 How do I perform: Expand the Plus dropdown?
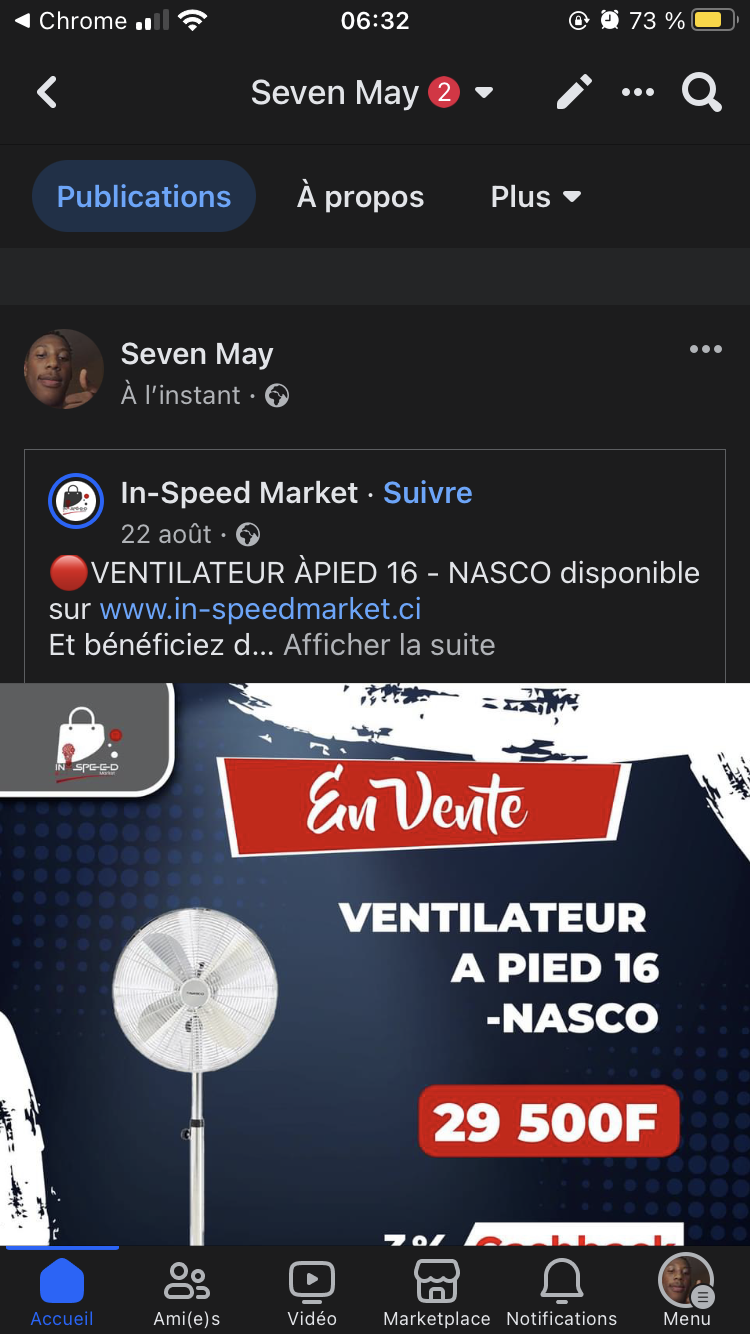click(x=535, y=197)
